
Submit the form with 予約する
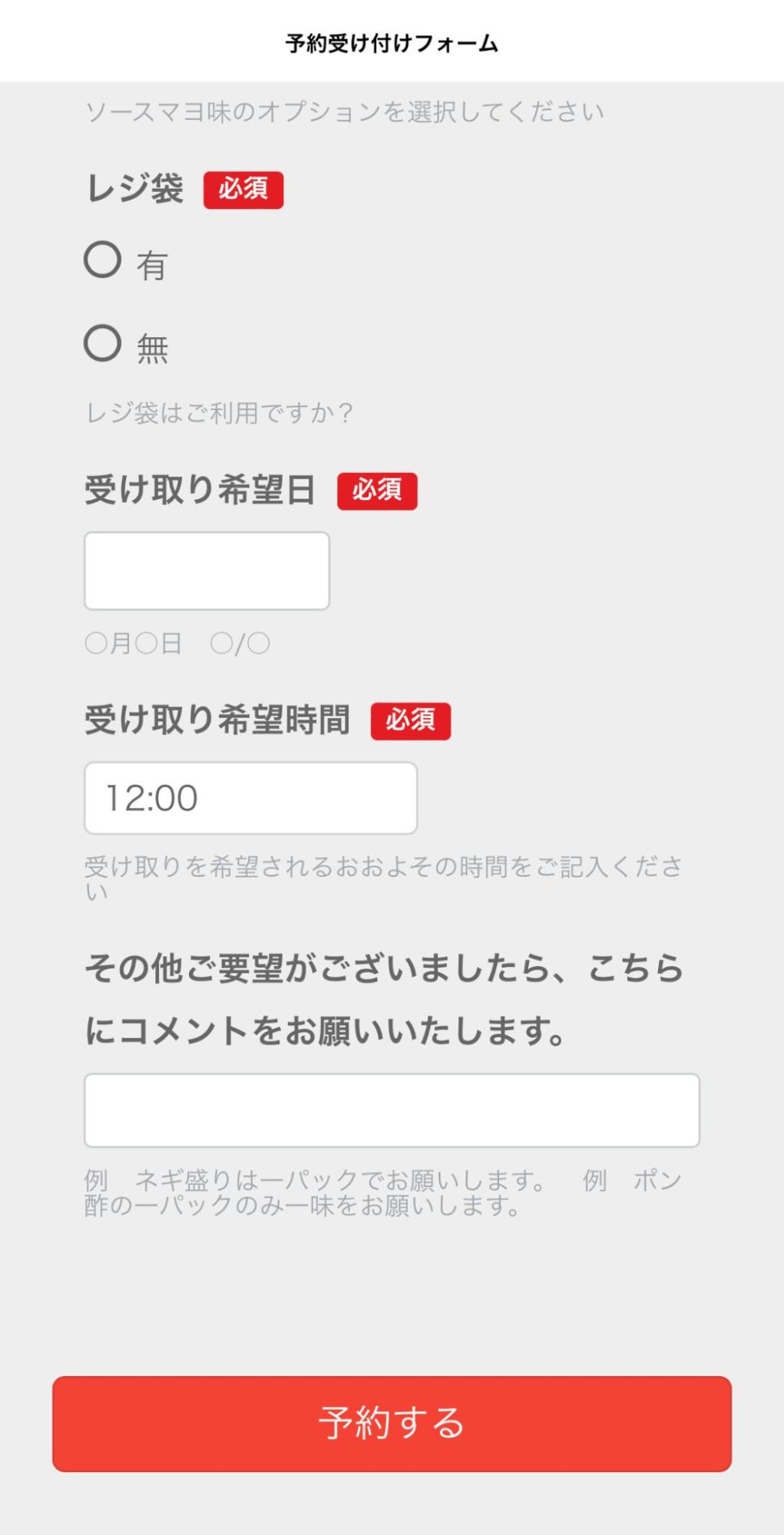tap(392, 1424)
